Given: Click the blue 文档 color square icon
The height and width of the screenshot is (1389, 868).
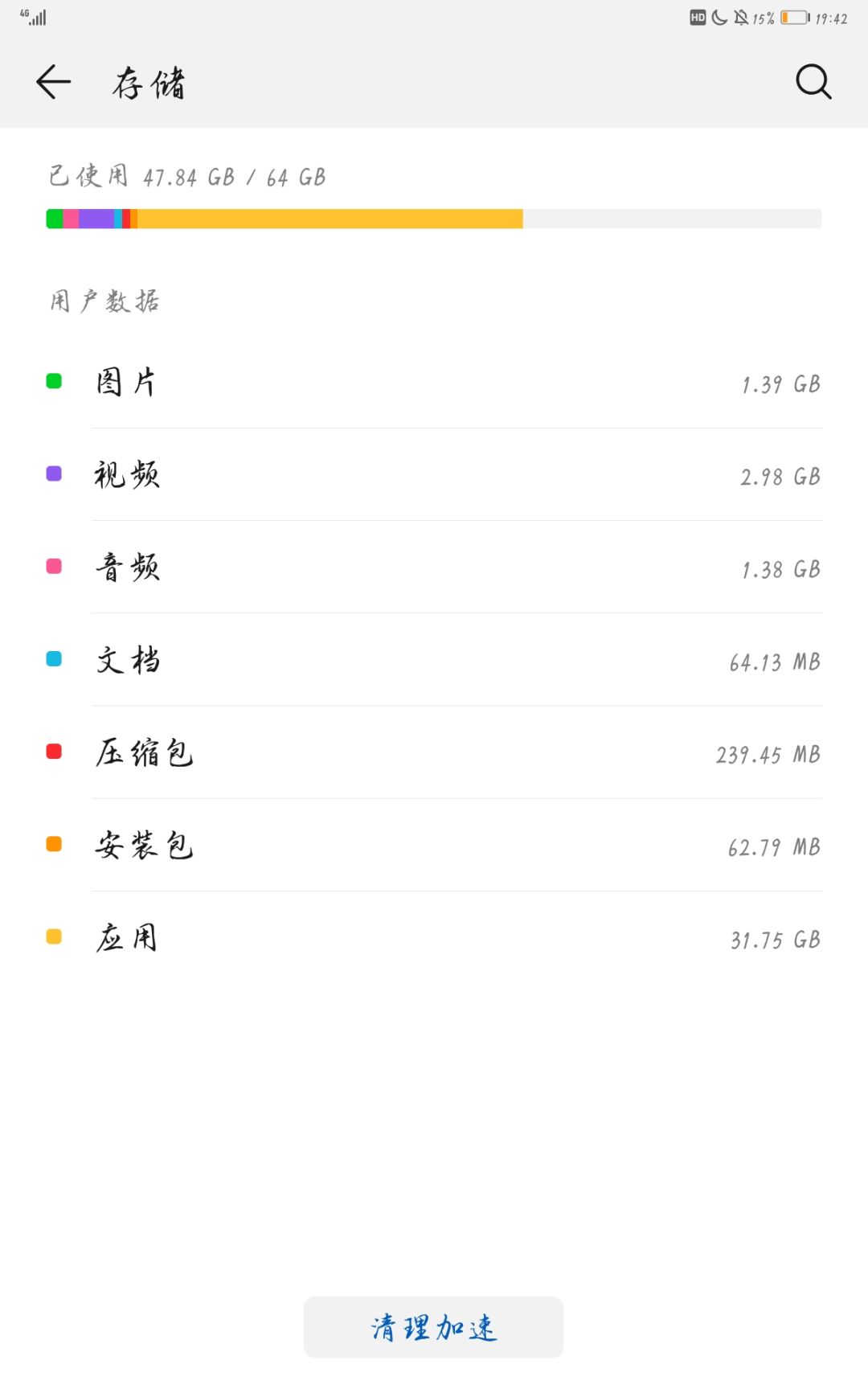Looking at the screenshot, I should click(54, 659).
